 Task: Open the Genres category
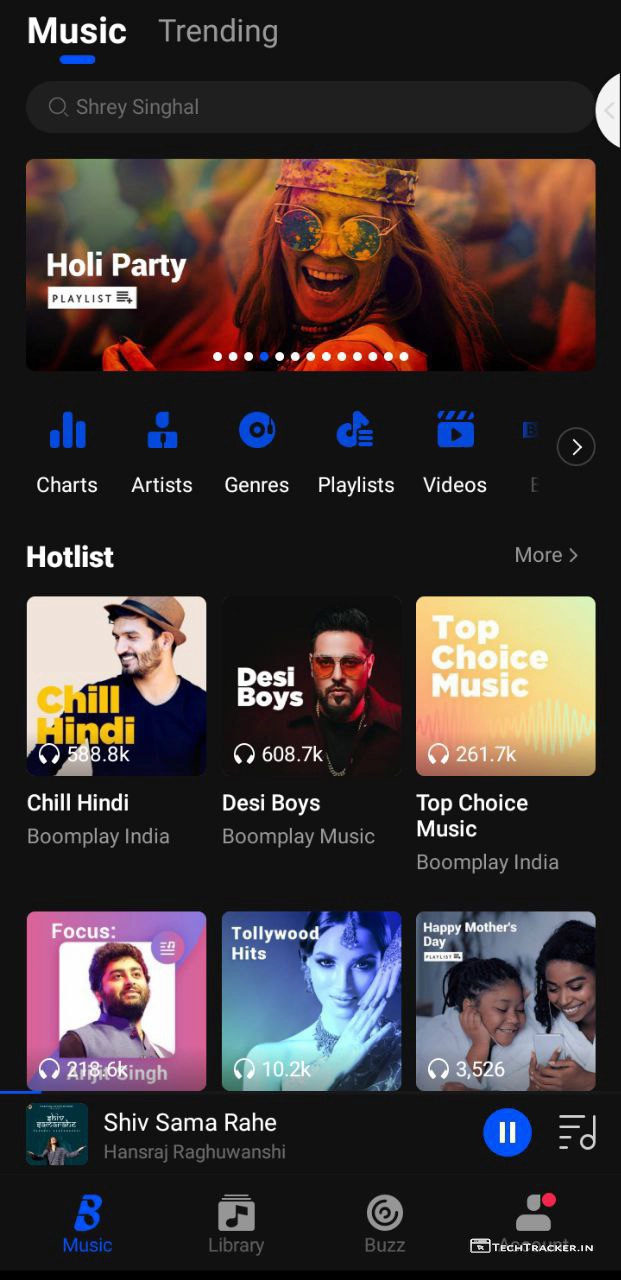click(257, 452)
